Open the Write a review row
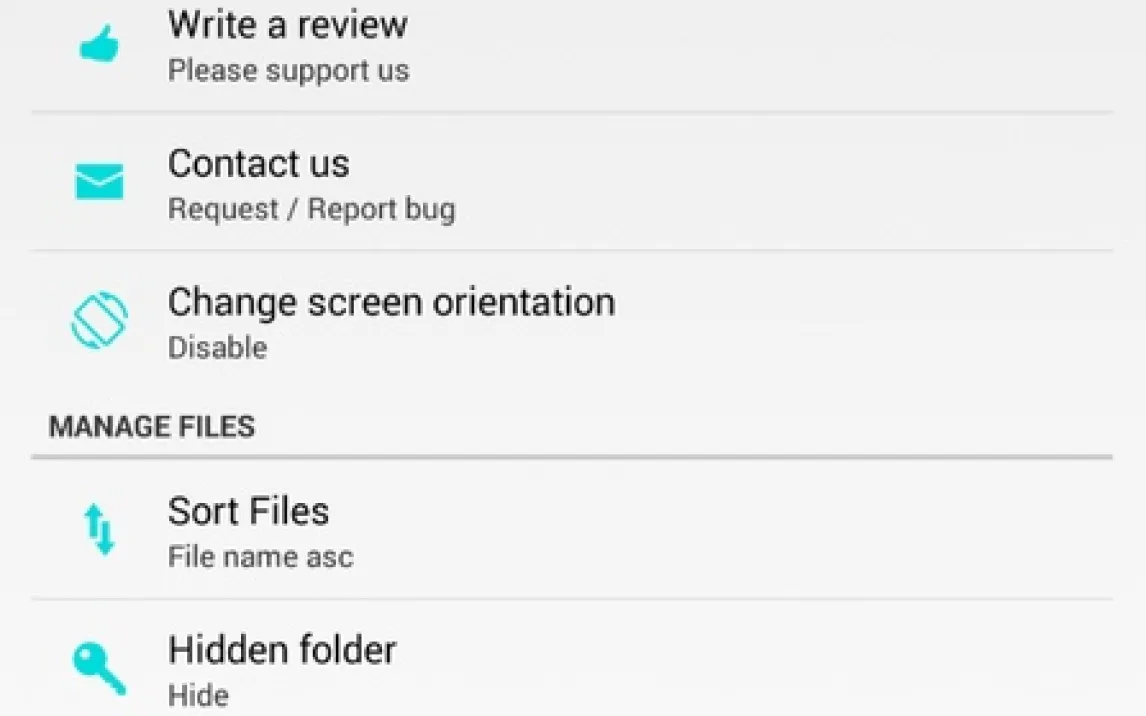 click(288, 45)
